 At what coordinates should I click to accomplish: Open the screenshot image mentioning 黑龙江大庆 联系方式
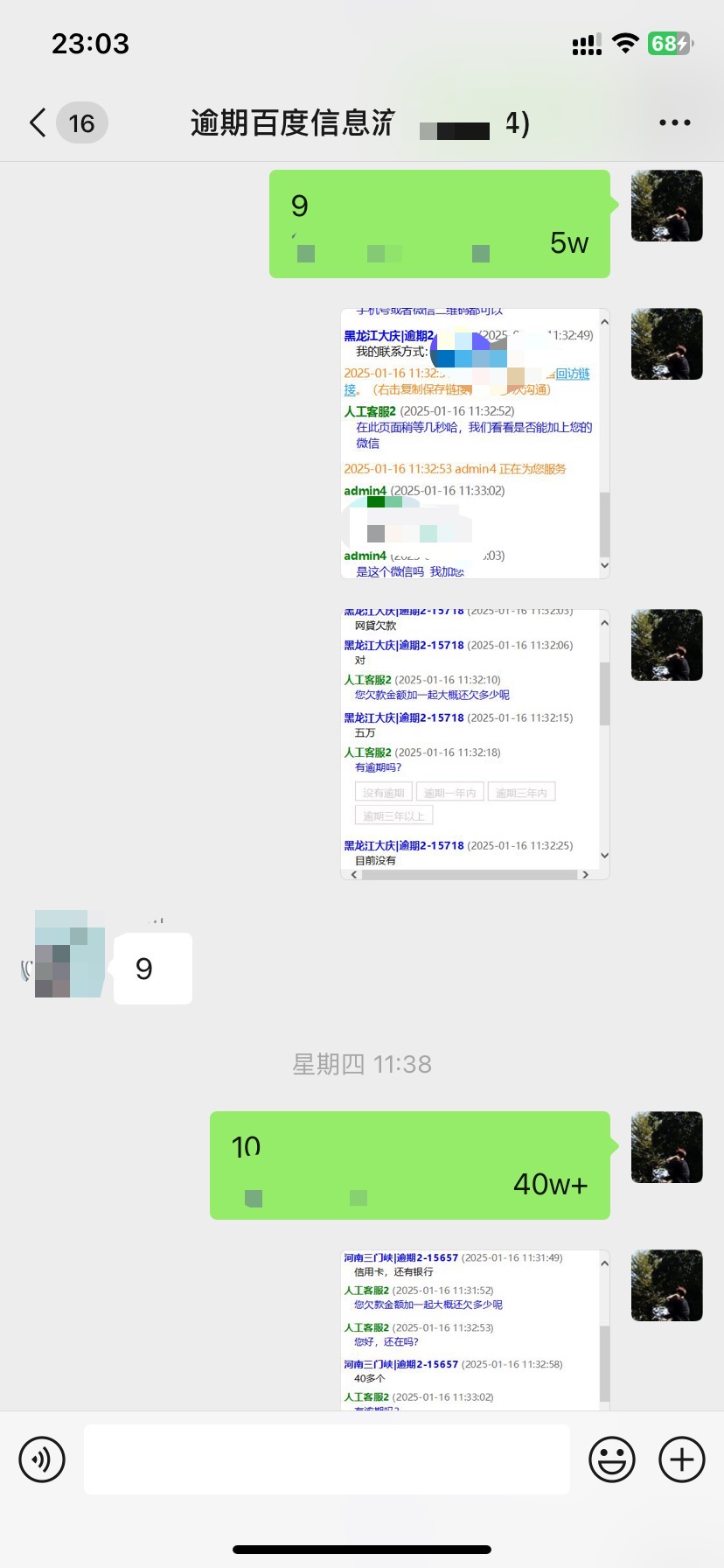(474, 443)
